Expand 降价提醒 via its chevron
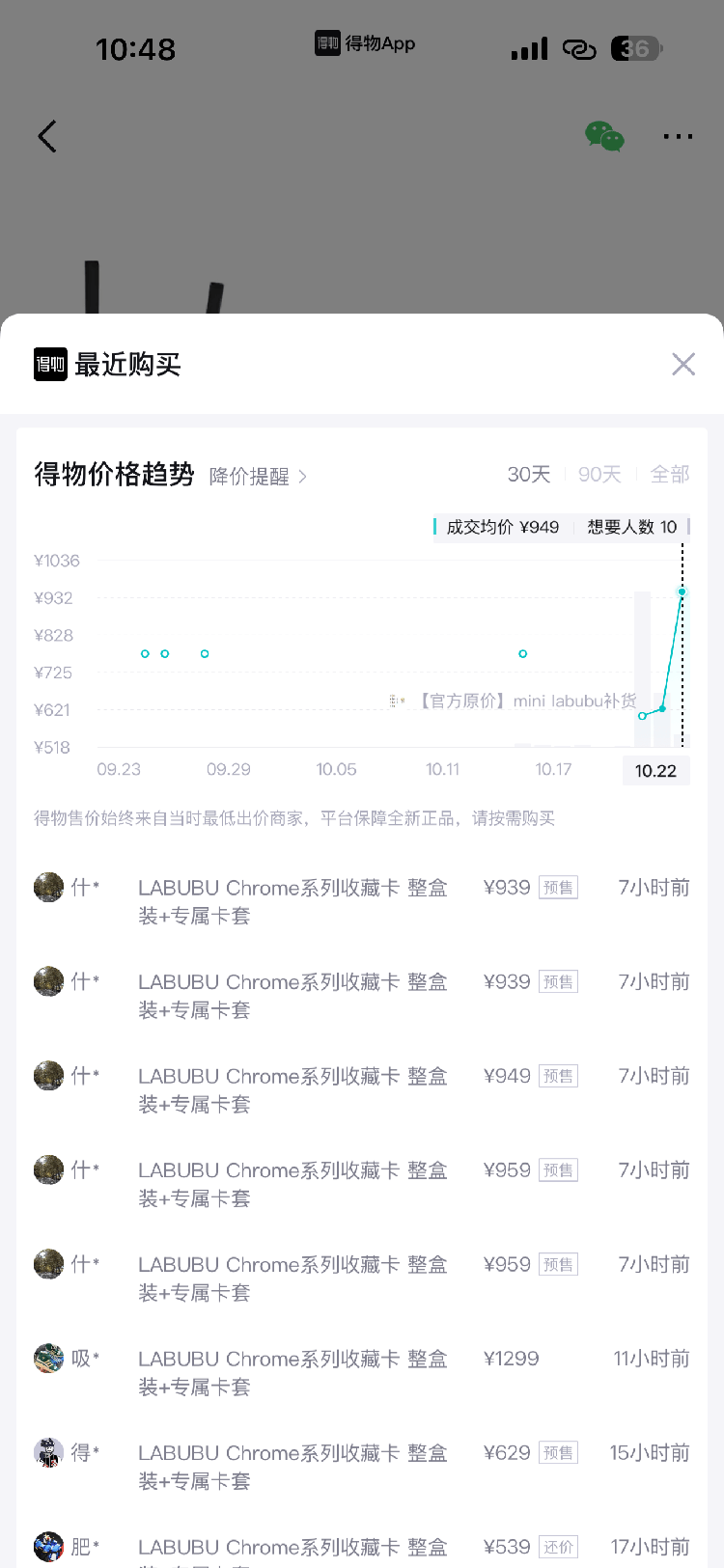 tap(302, 476)
